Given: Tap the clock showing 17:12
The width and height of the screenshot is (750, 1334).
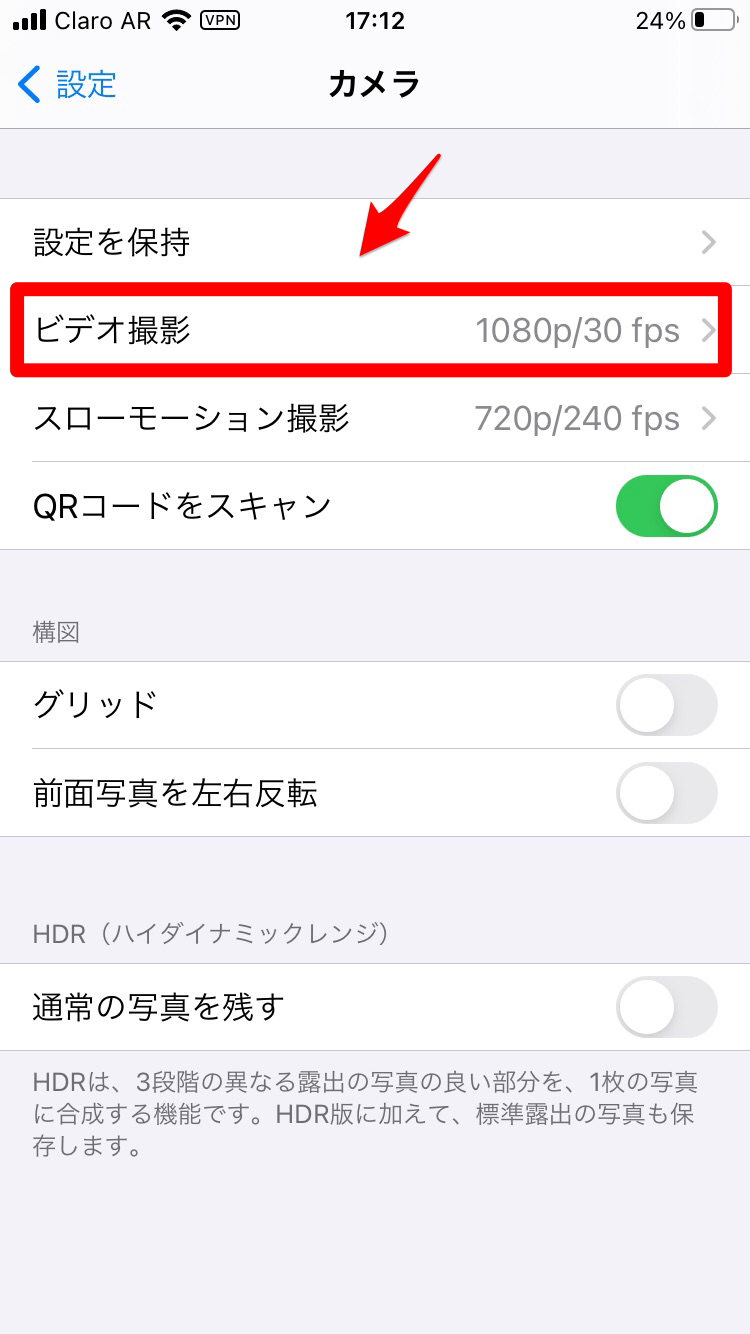Looking at the screenshot, I should pos(375,20).
